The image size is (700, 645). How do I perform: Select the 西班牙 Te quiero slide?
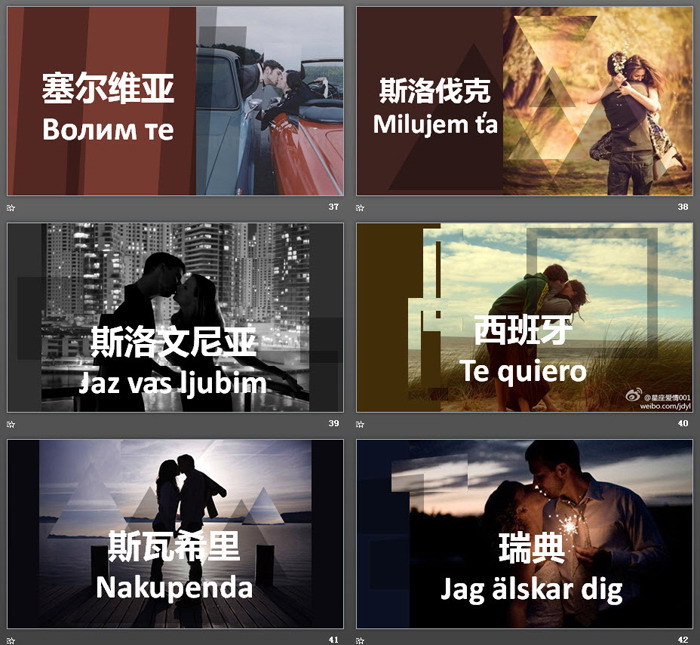click(524, 317)
